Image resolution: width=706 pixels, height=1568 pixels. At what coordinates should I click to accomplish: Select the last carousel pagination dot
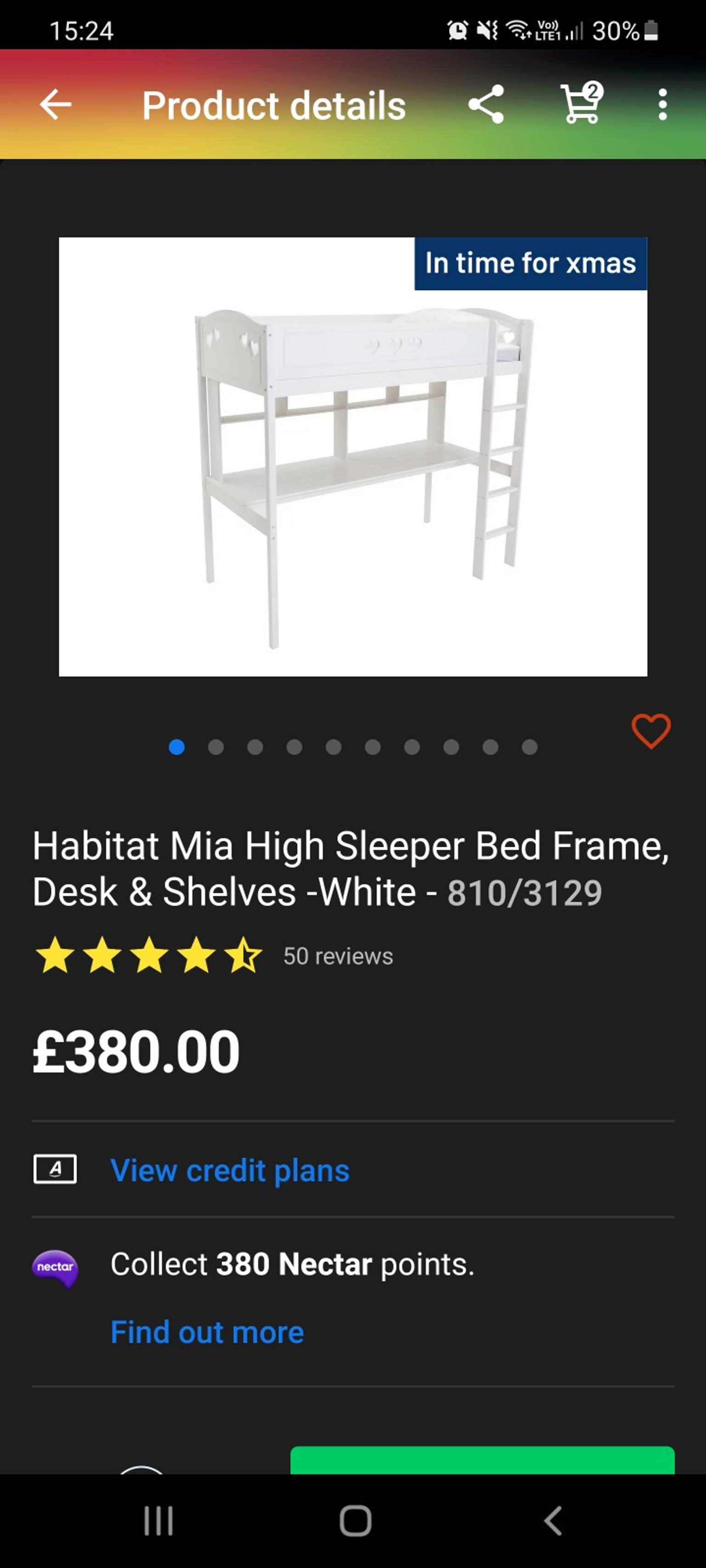point(528,747)
